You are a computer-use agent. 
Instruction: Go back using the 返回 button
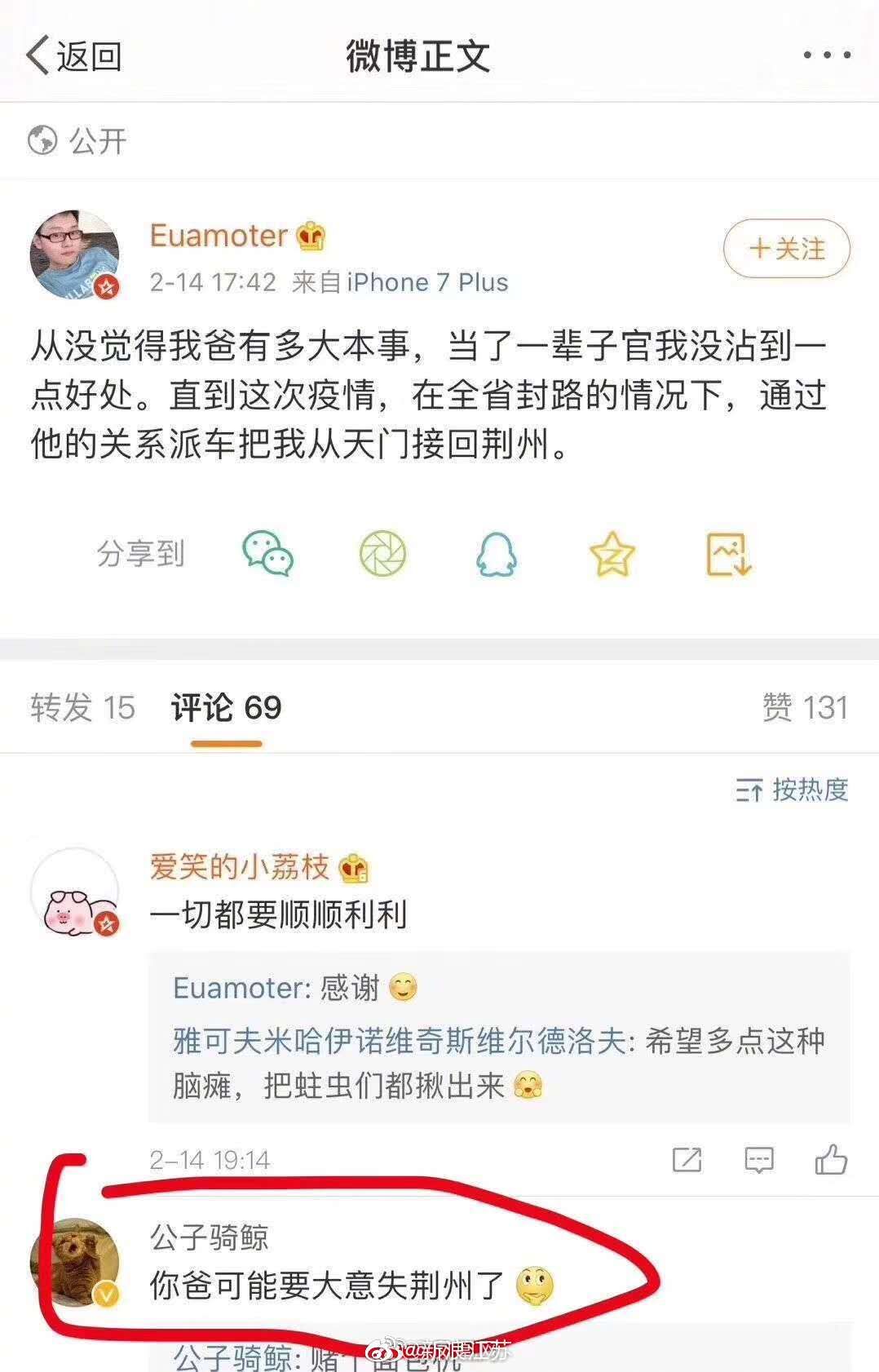pos(74,56)
